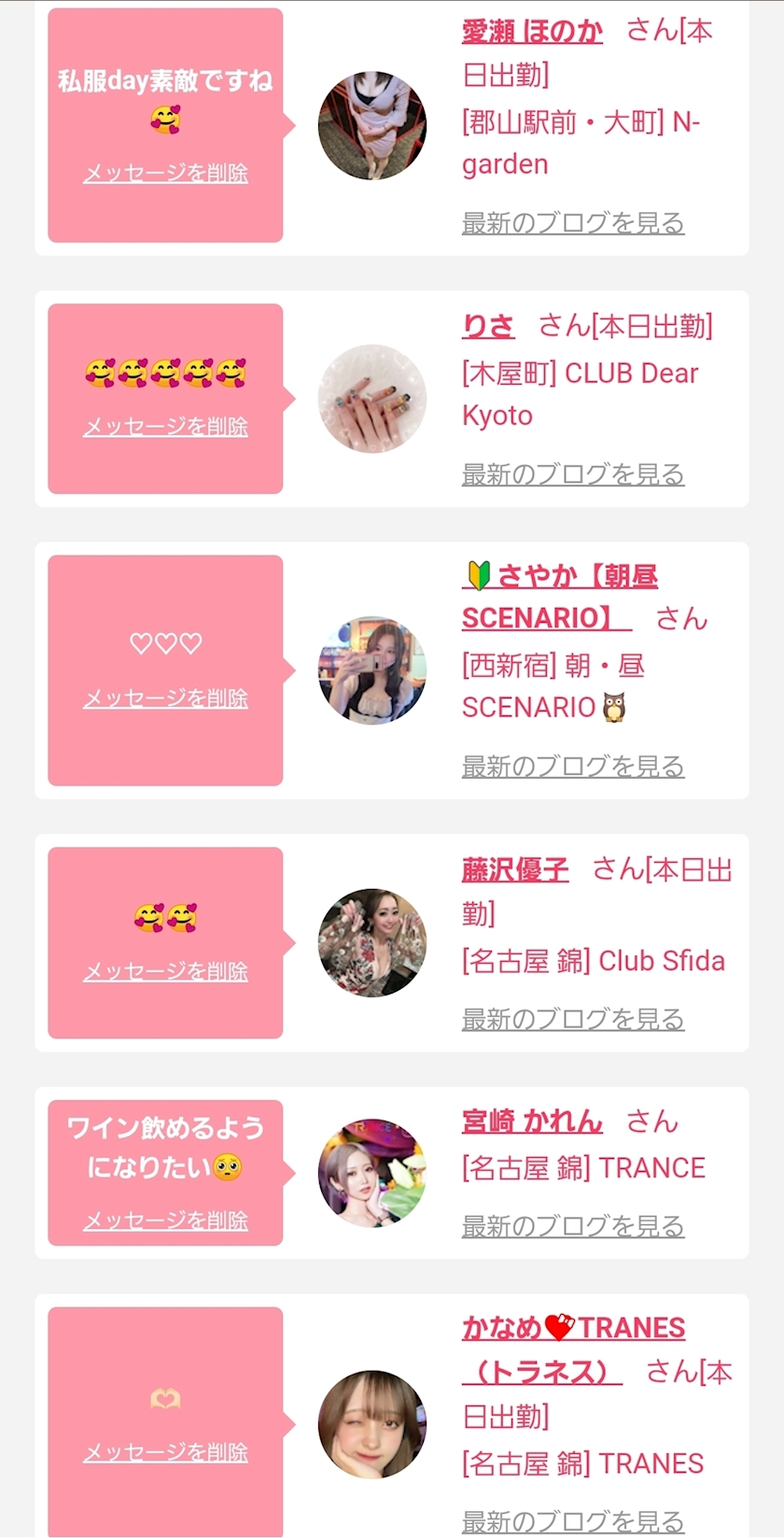Delete the ♡♡♡ message to さやか
This screenshot has width=784, height=1538.
pyautogui.click(x=165, y=698)
